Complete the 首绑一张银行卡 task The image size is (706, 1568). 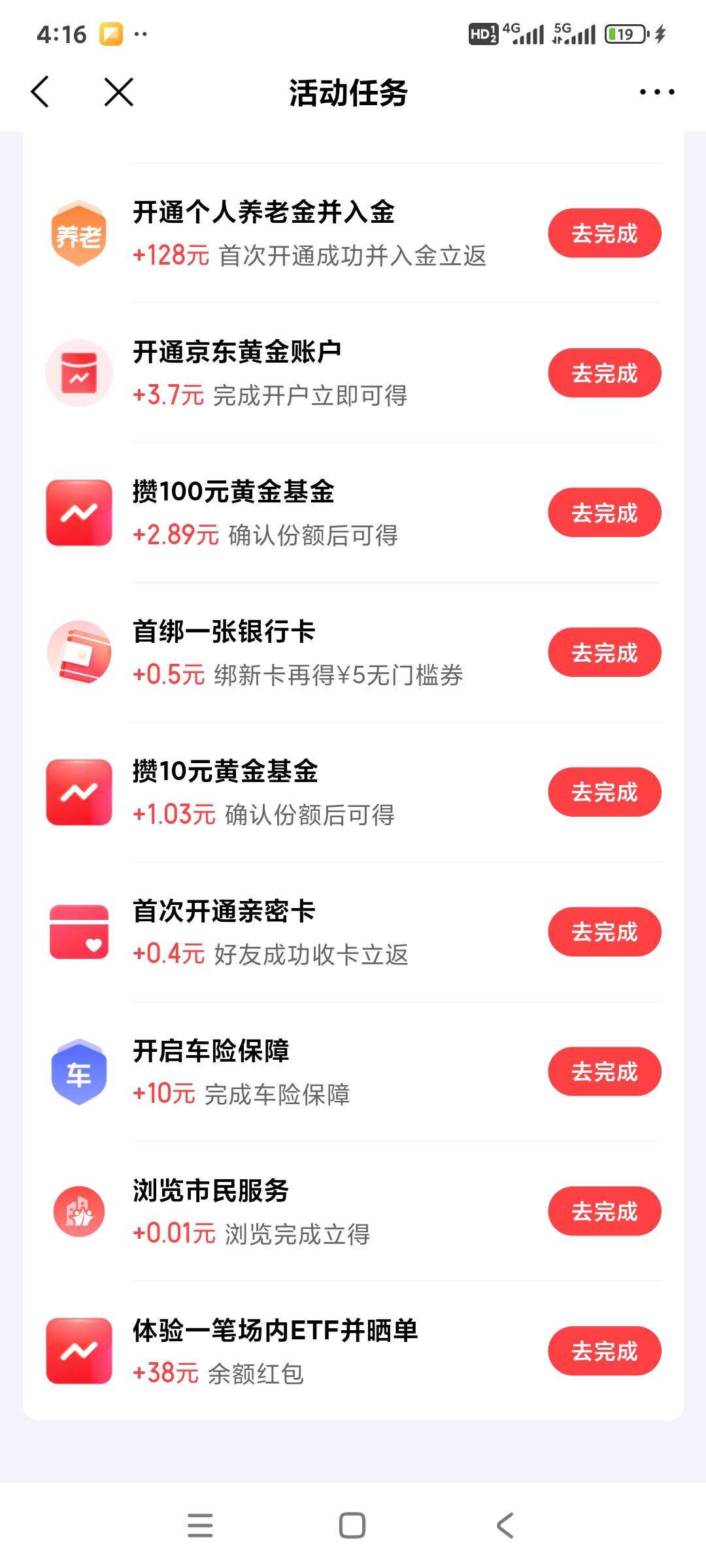pos(604,653)
